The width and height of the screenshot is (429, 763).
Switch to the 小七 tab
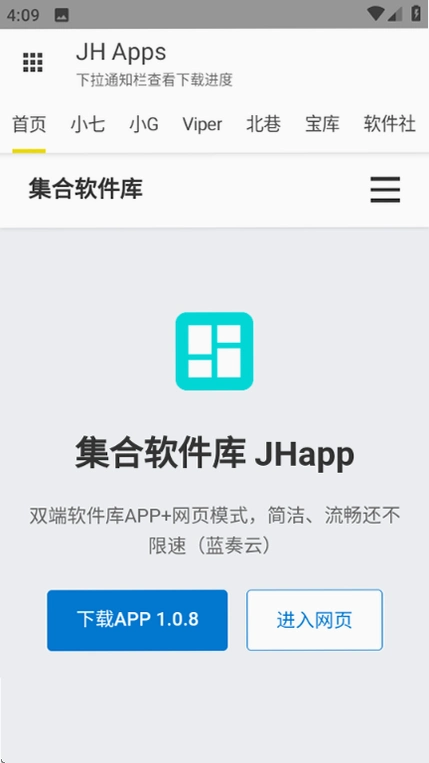88,125
